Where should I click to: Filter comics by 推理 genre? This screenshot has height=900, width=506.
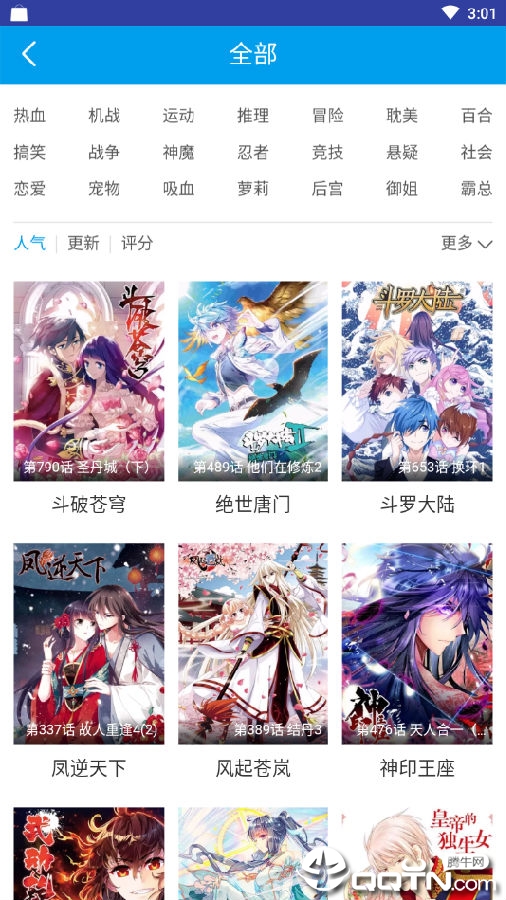point(253,115)
